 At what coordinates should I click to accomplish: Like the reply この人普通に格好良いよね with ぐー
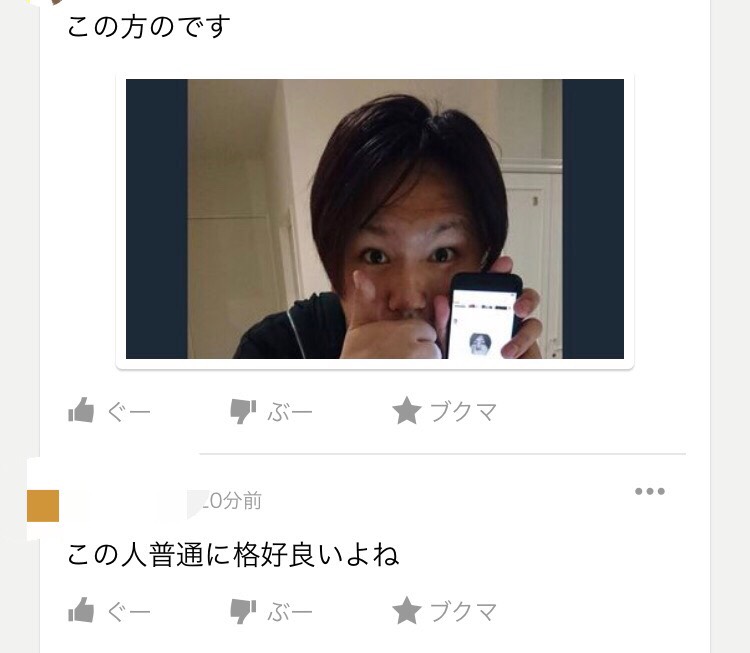pos(109,611)
